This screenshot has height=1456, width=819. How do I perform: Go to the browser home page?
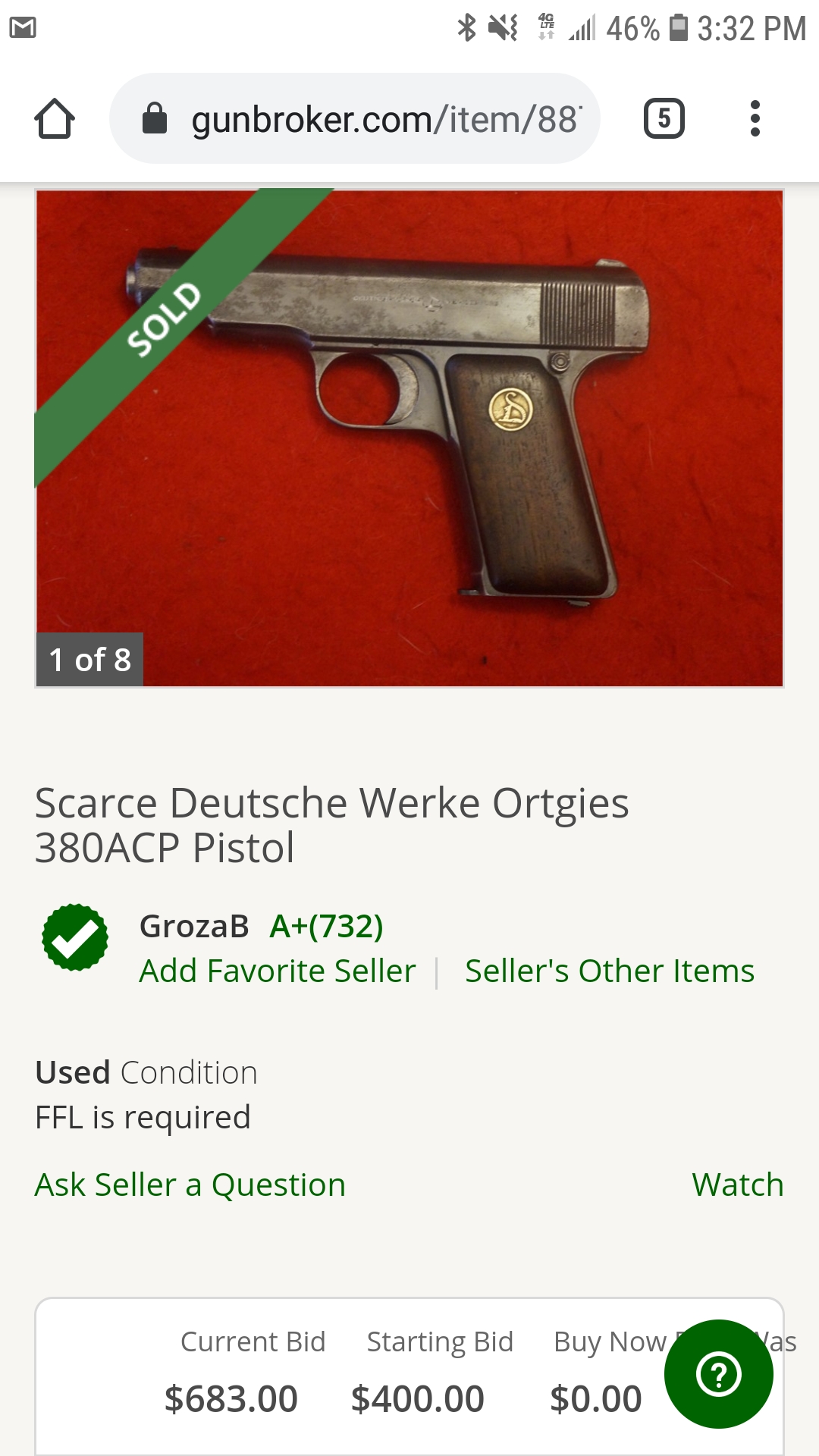[x=54, y=119]
